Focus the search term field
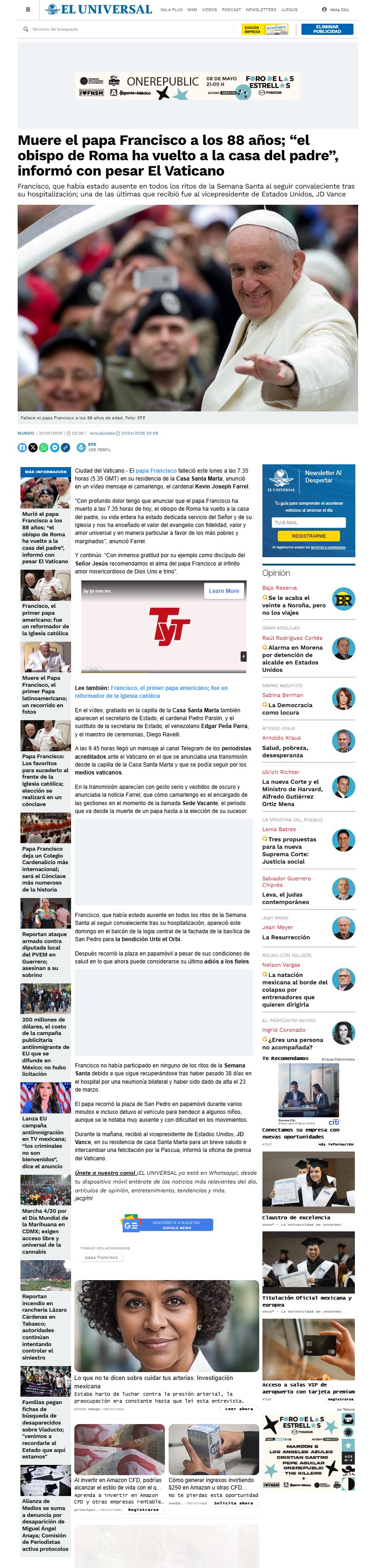 122,29
